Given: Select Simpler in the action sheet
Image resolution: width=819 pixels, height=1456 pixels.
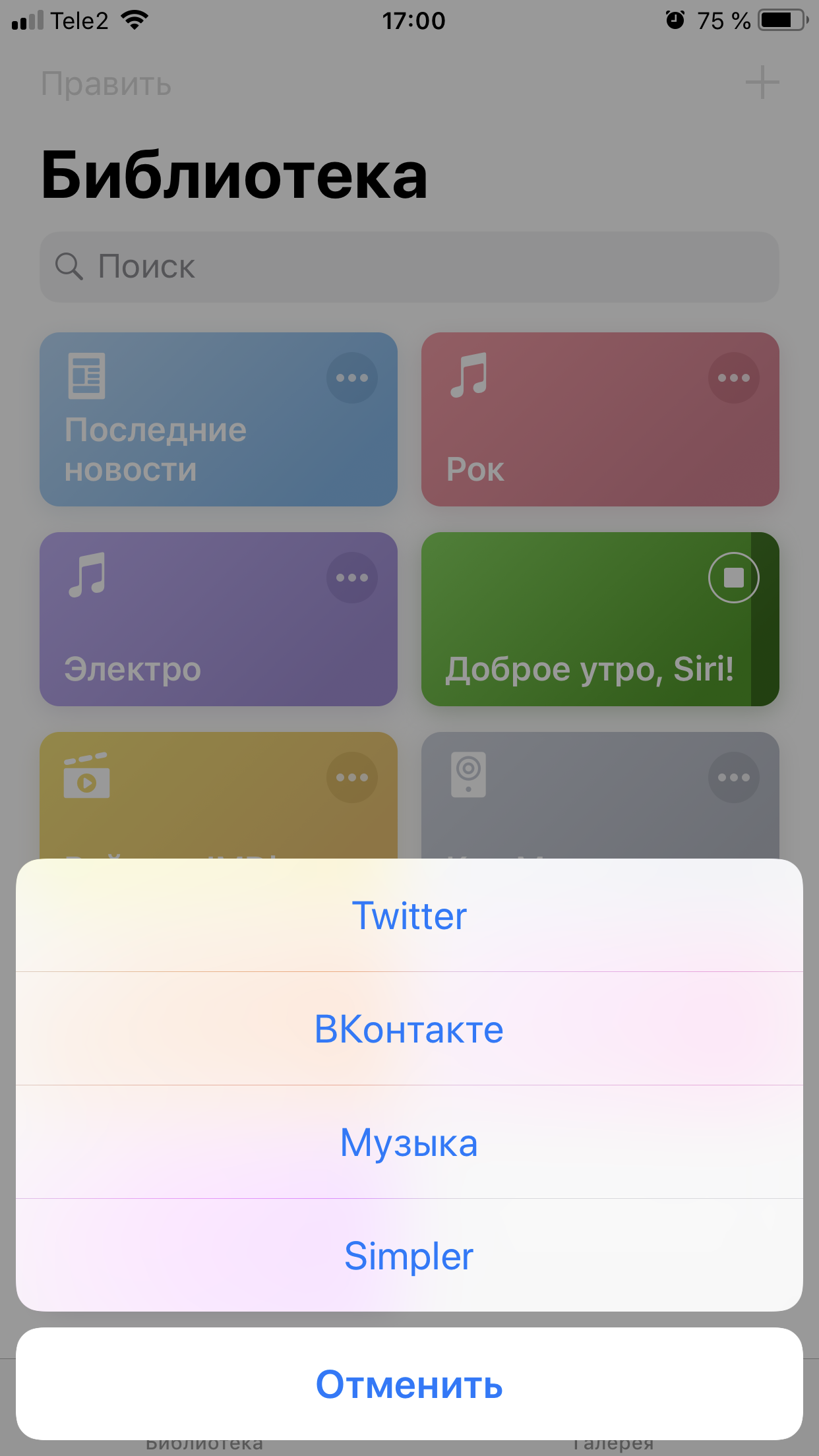Looking at the screenshot, I should [x=409, y=1256].
